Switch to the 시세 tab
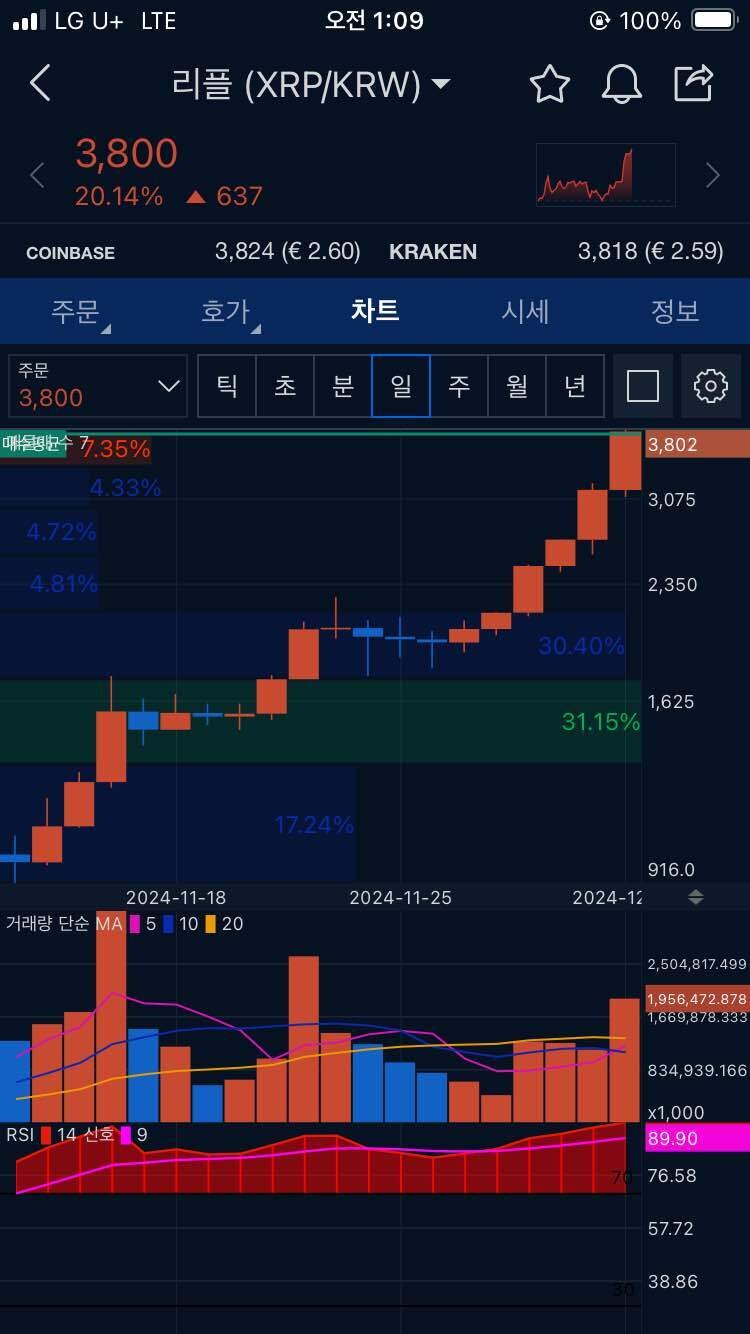 525,311
